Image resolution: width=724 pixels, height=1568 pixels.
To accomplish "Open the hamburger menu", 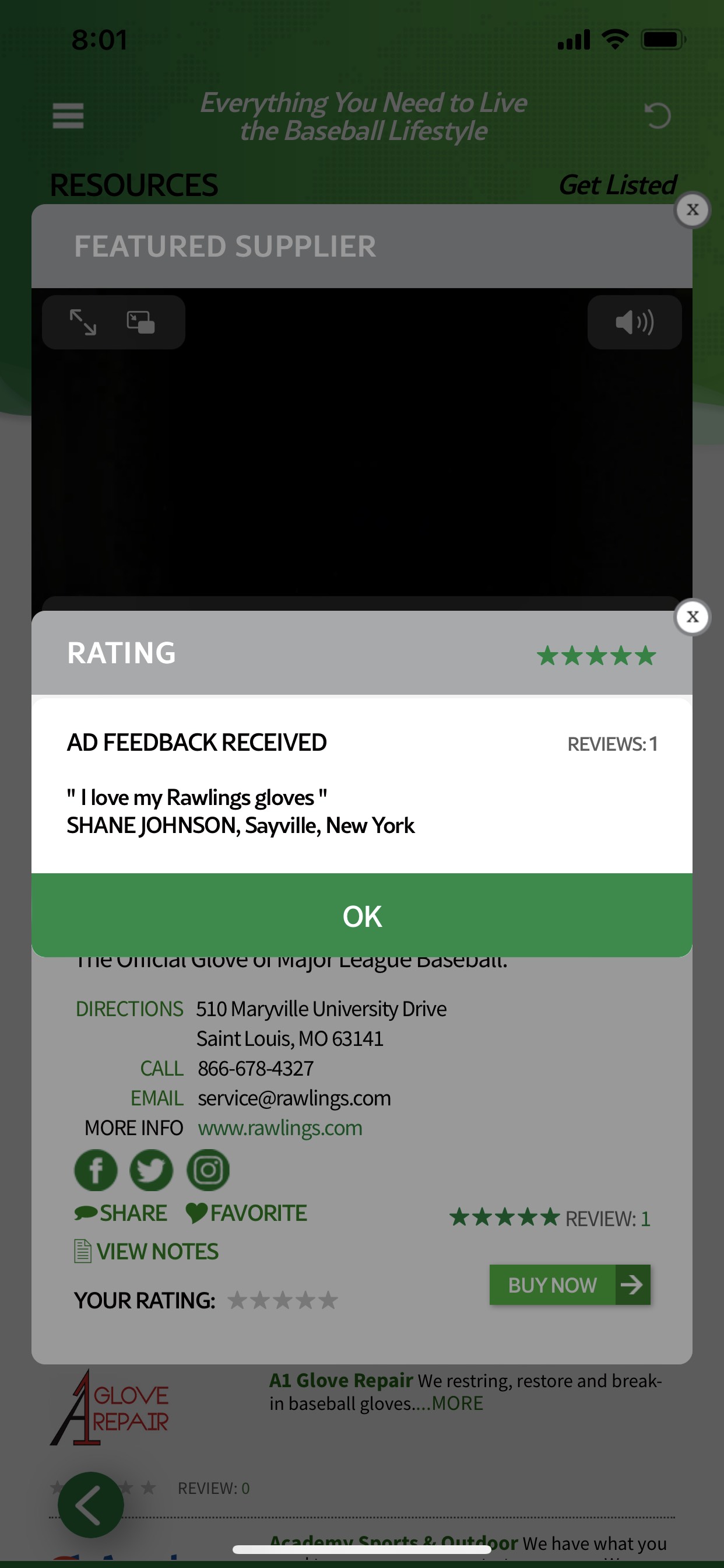I will click(x=68, y=116).
